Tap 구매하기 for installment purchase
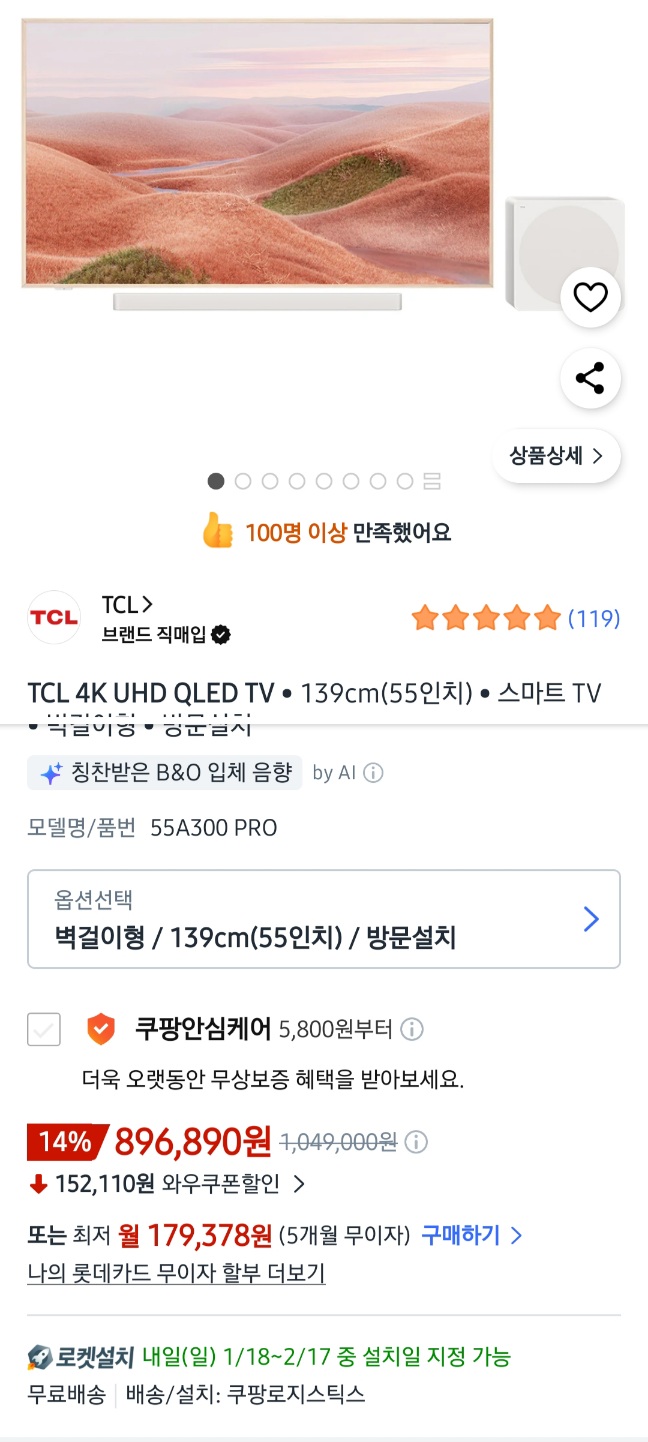Screen dimensions: 648x1442 point(471,1235)
